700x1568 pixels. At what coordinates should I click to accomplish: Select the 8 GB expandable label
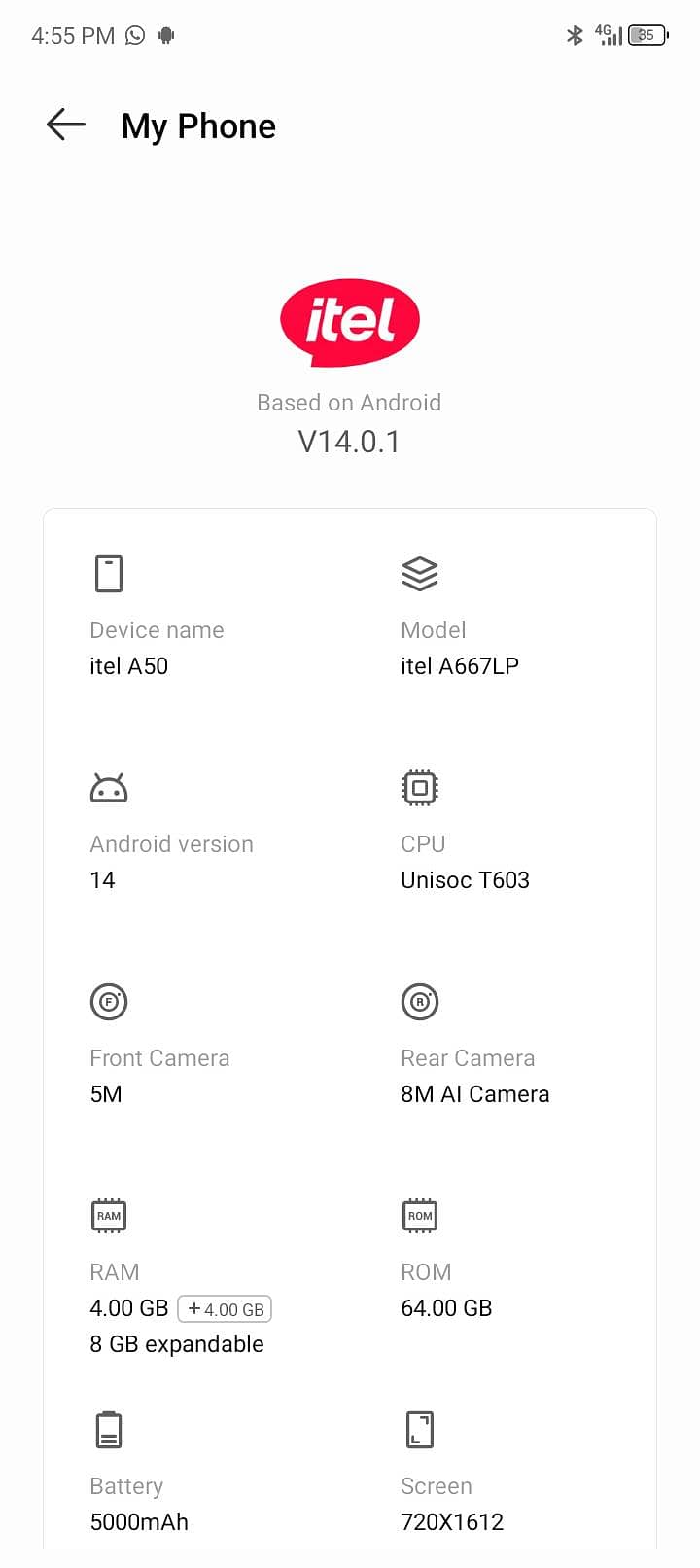[176, 1343]
